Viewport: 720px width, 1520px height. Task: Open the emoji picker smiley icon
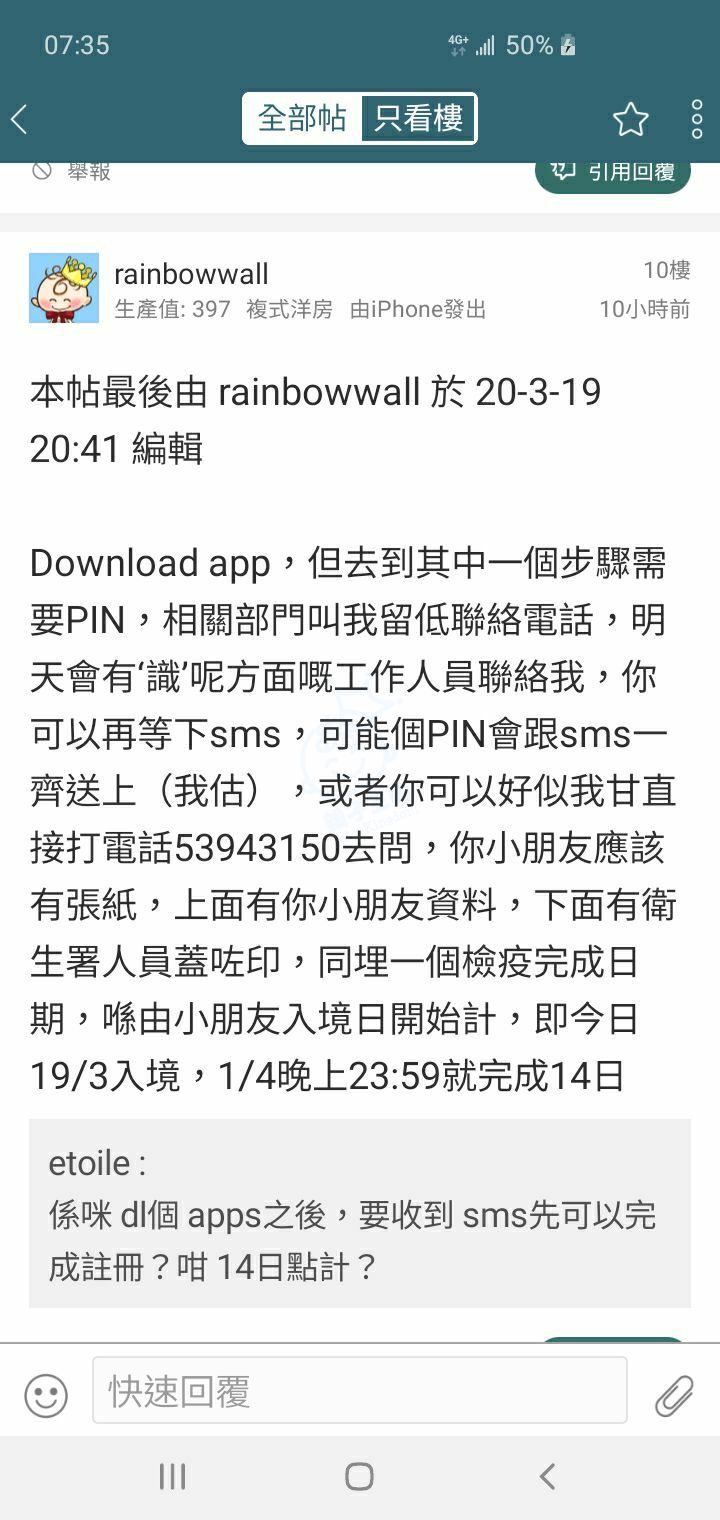pyautogui.click(x=46, y=1395)
